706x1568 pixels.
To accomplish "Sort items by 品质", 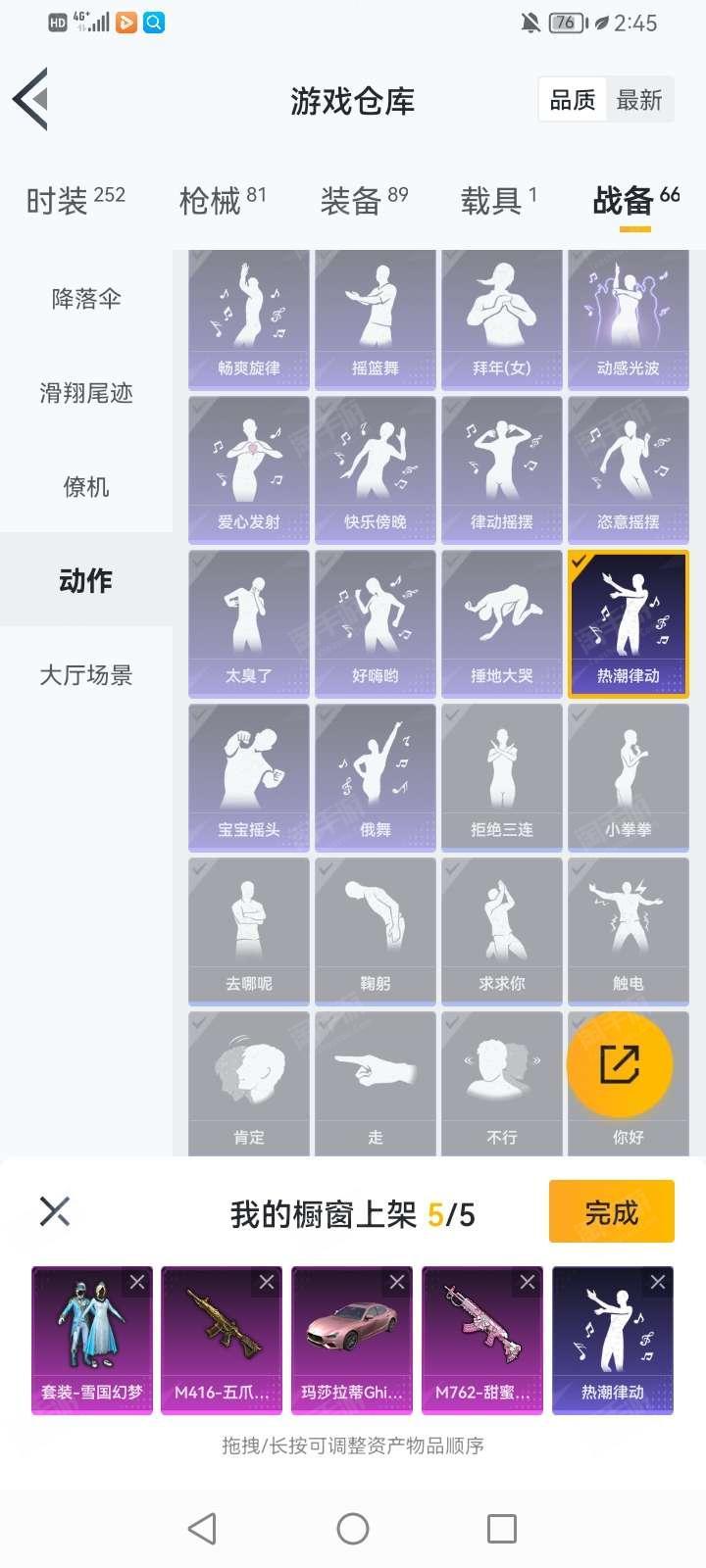I will pos(573,100).
